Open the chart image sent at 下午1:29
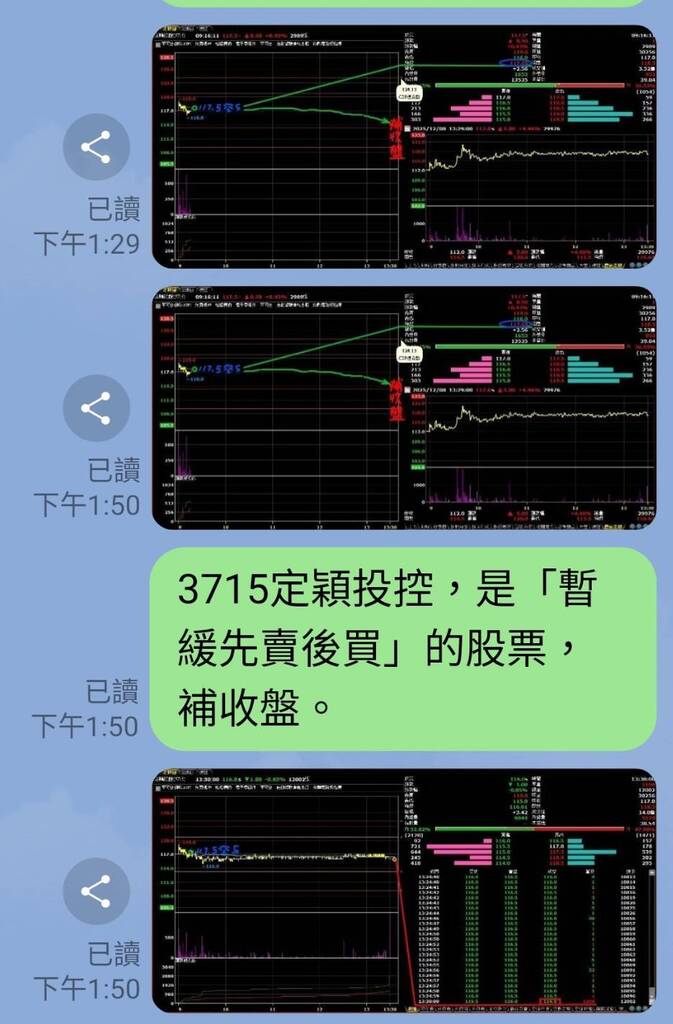The height and width of the screenshot is (1024, 673). click(404, 147)
